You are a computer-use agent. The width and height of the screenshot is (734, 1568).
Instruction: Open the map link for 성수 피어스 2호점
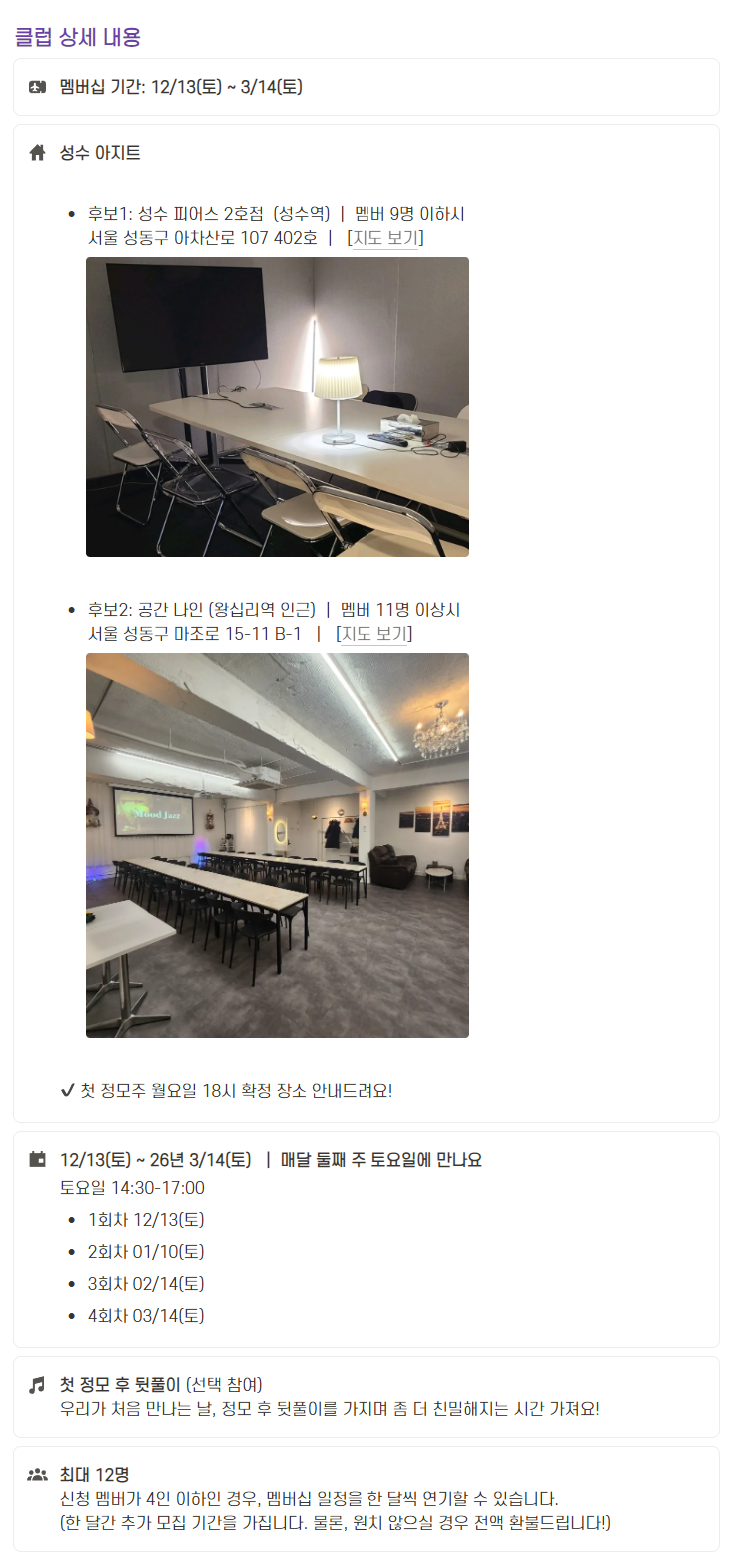coord(385,238)
